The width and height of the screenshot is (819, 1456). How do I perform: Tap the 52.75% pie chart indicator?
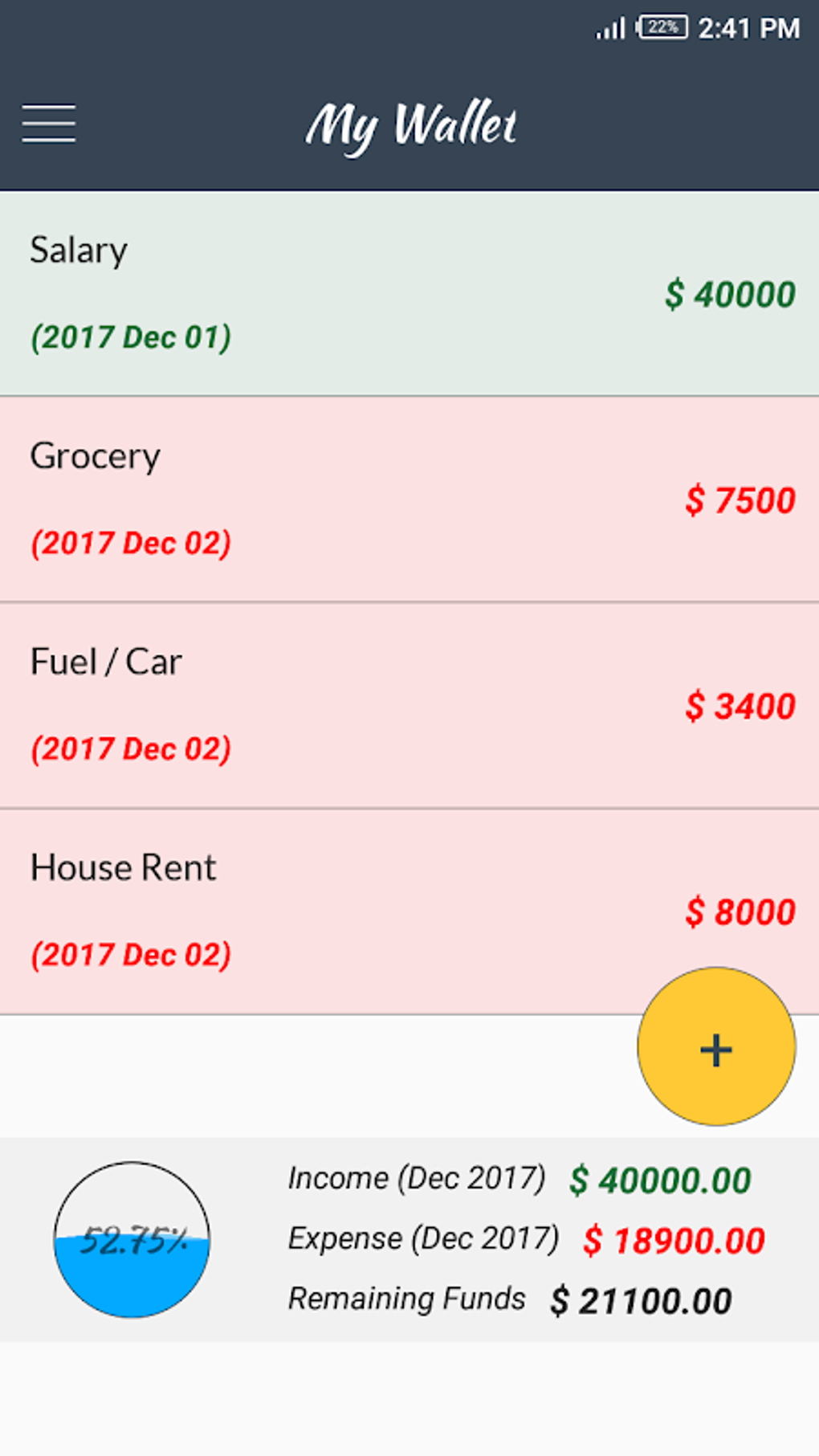[x=132, y=1238]
